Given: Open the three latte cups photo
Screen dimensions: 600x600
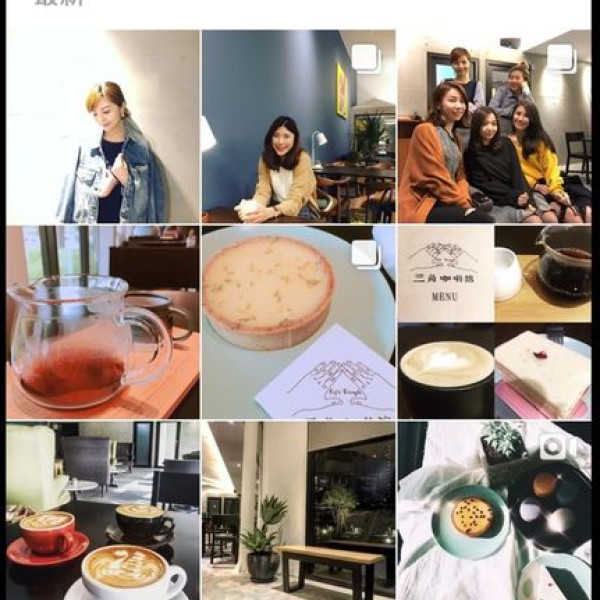Looking at the screenshot, I should pos(103,510).
